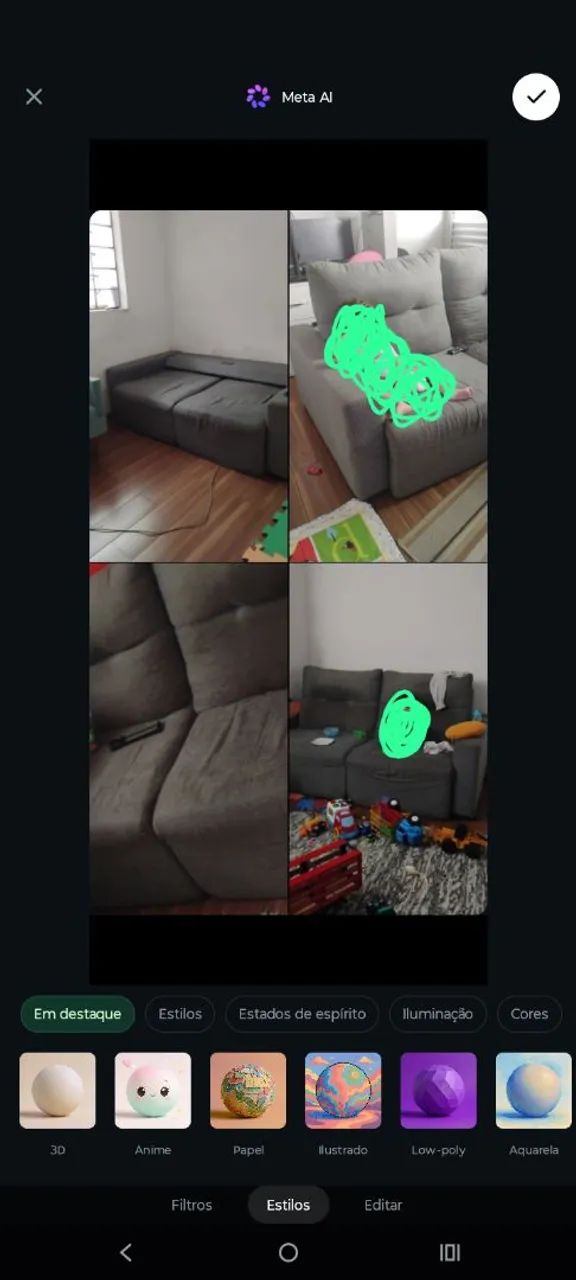Switch to the Editar tab
Viewport: 576px width, 1280px height.
(383, 1205)
